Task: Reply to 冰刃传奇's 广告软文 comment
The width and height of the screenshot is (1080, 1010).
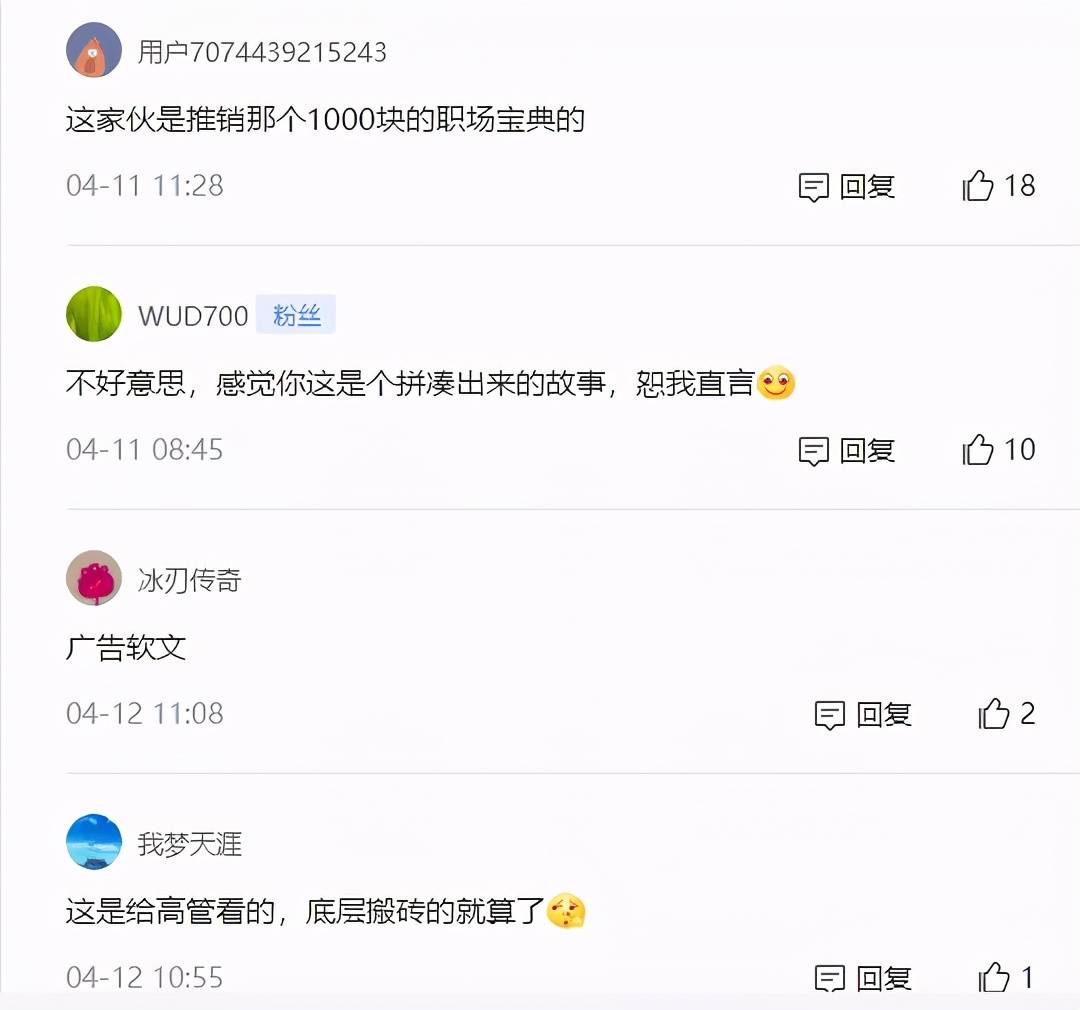Action: [x=863, y=715]
